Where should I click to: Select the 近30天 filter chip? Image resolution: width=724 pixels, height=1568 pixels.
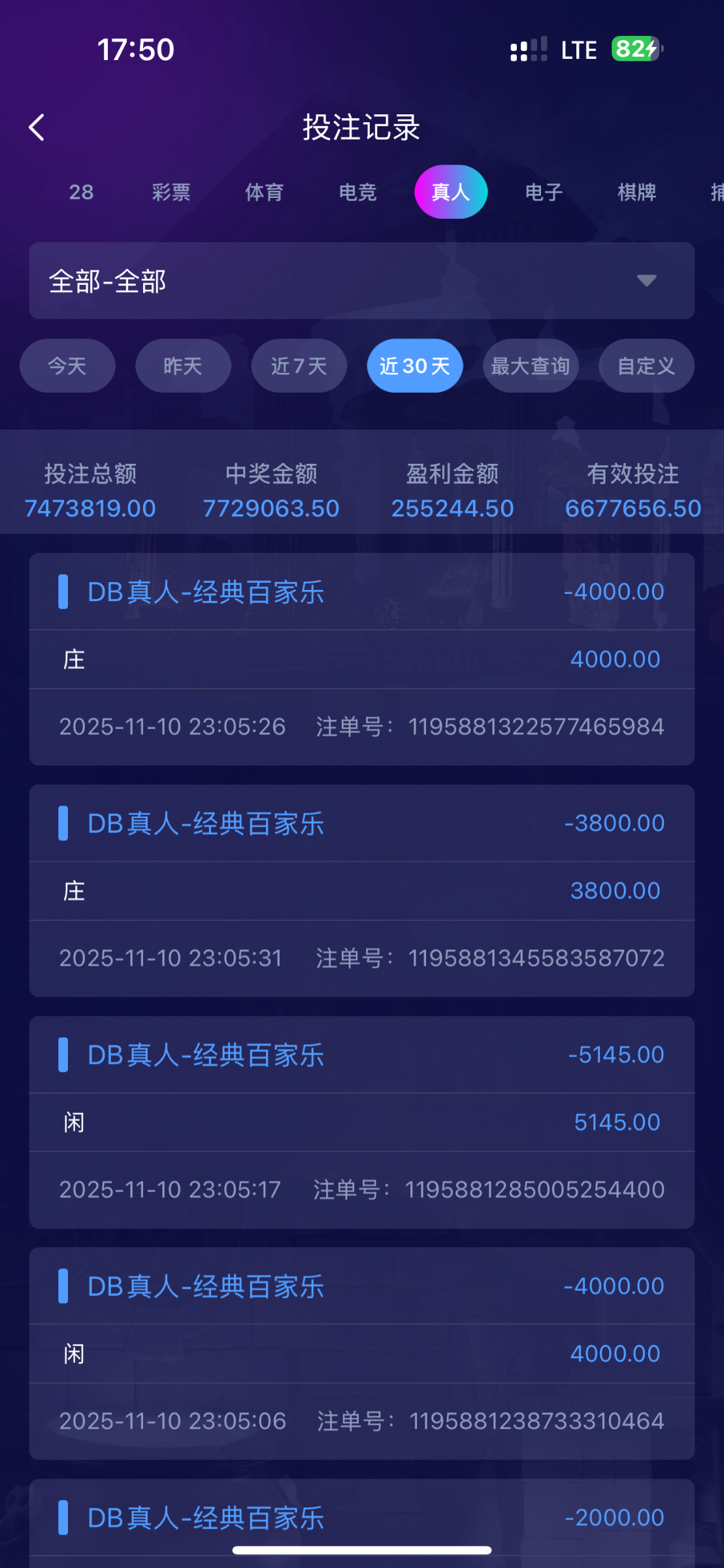pyautogui.click(x=414, y=366)
